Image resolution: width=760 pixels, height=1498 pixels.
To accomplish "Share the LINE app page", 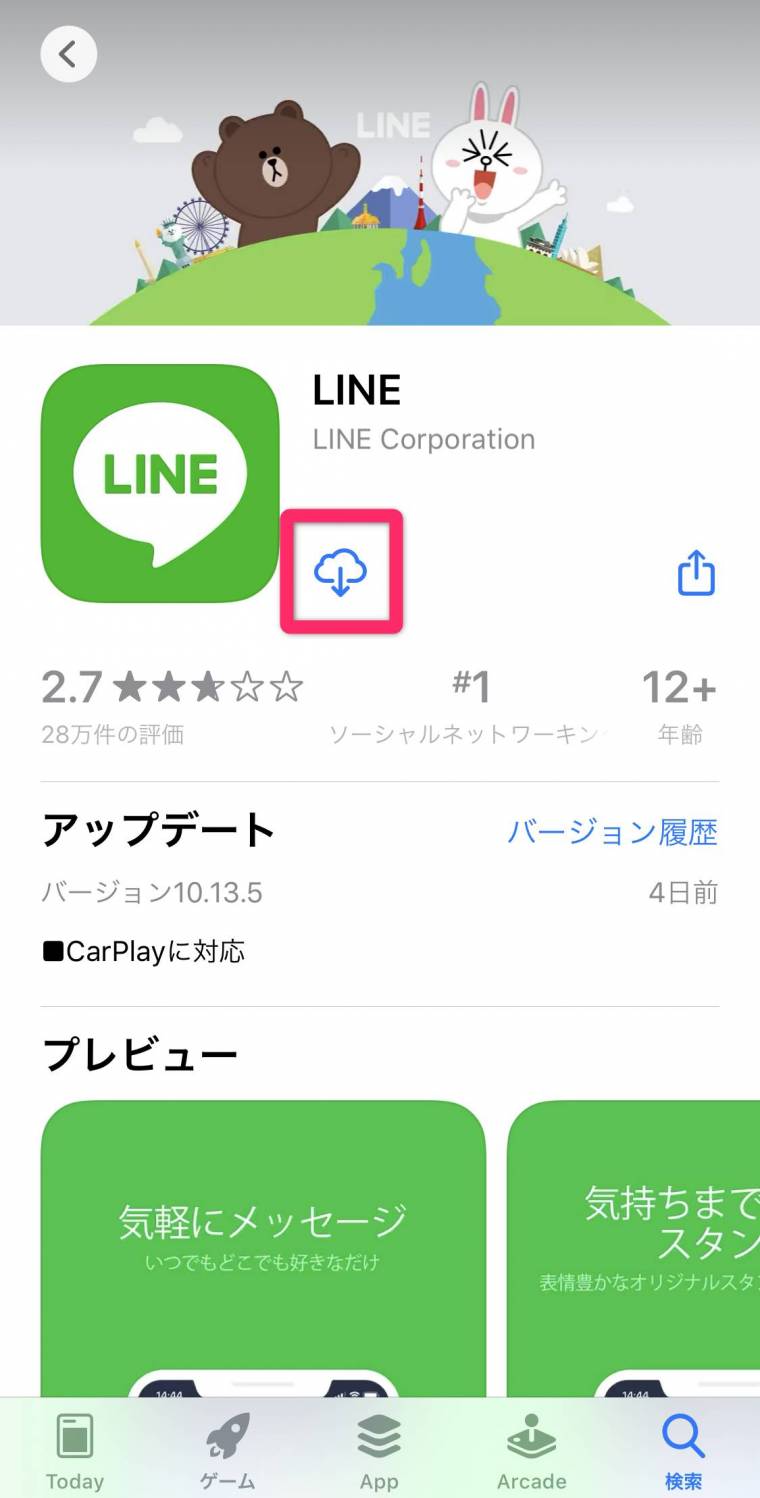I will tap(697, 573).
